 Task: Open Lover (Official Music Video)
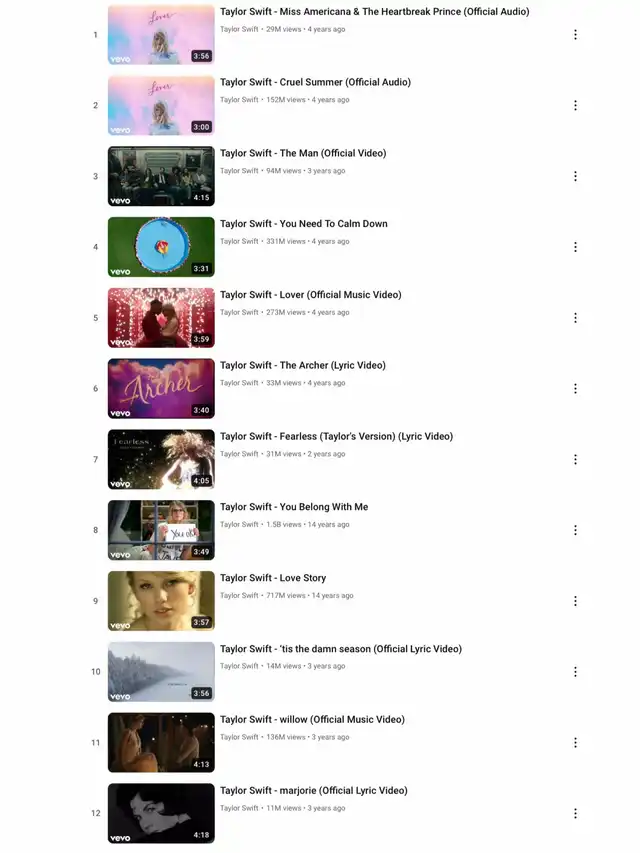click(x=311, y=295)
